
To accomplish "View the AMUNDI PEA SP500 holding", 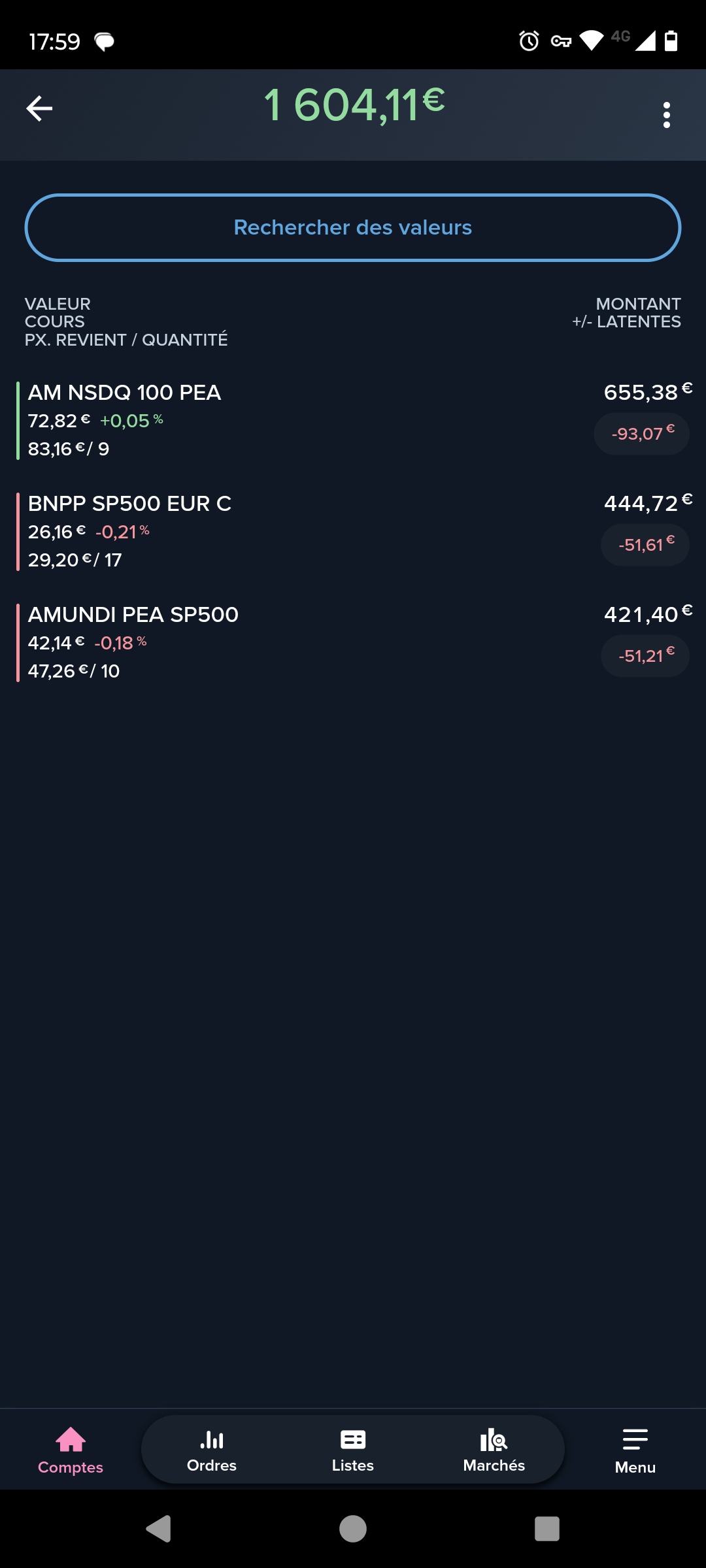I will pos(353,643).
